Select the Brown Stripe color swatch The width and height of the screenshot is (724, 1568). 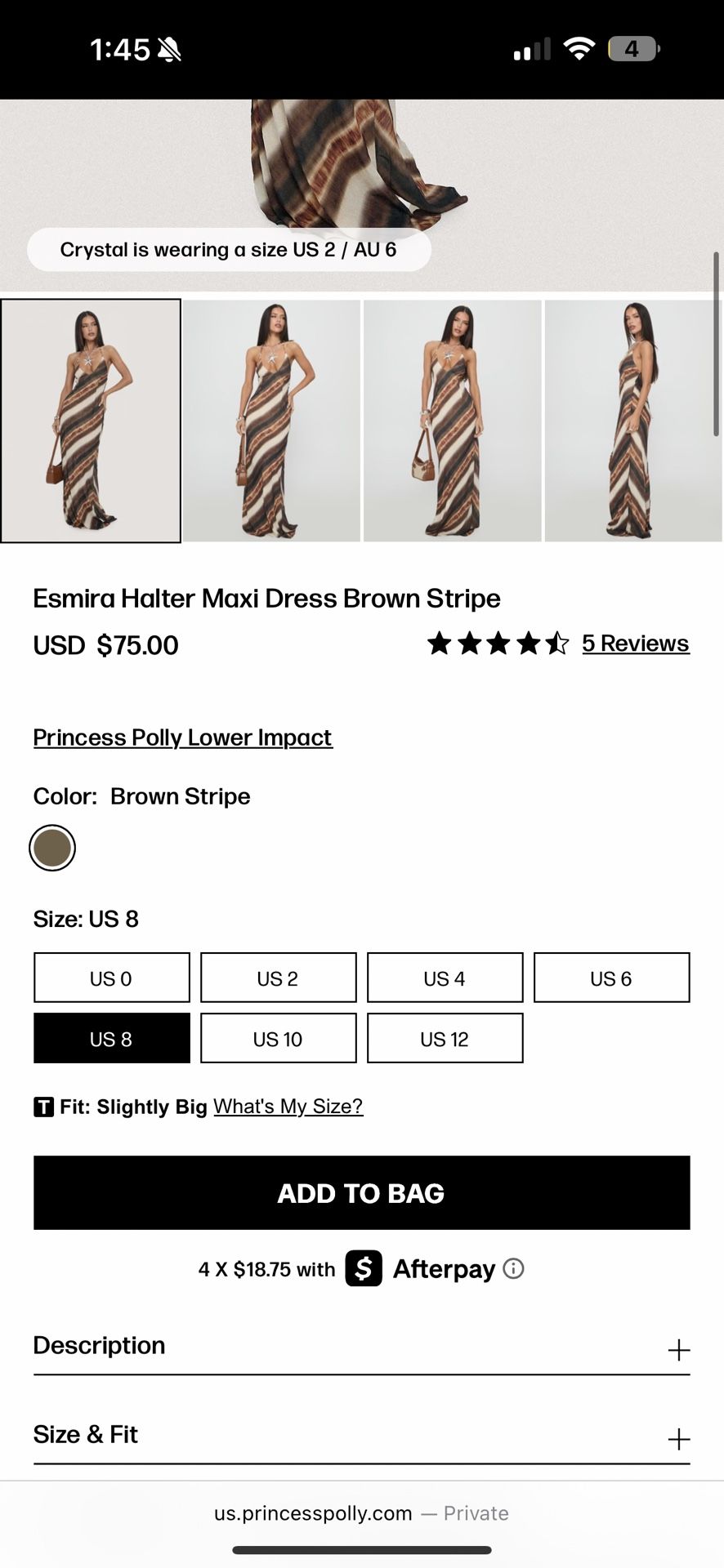(52, 848)
